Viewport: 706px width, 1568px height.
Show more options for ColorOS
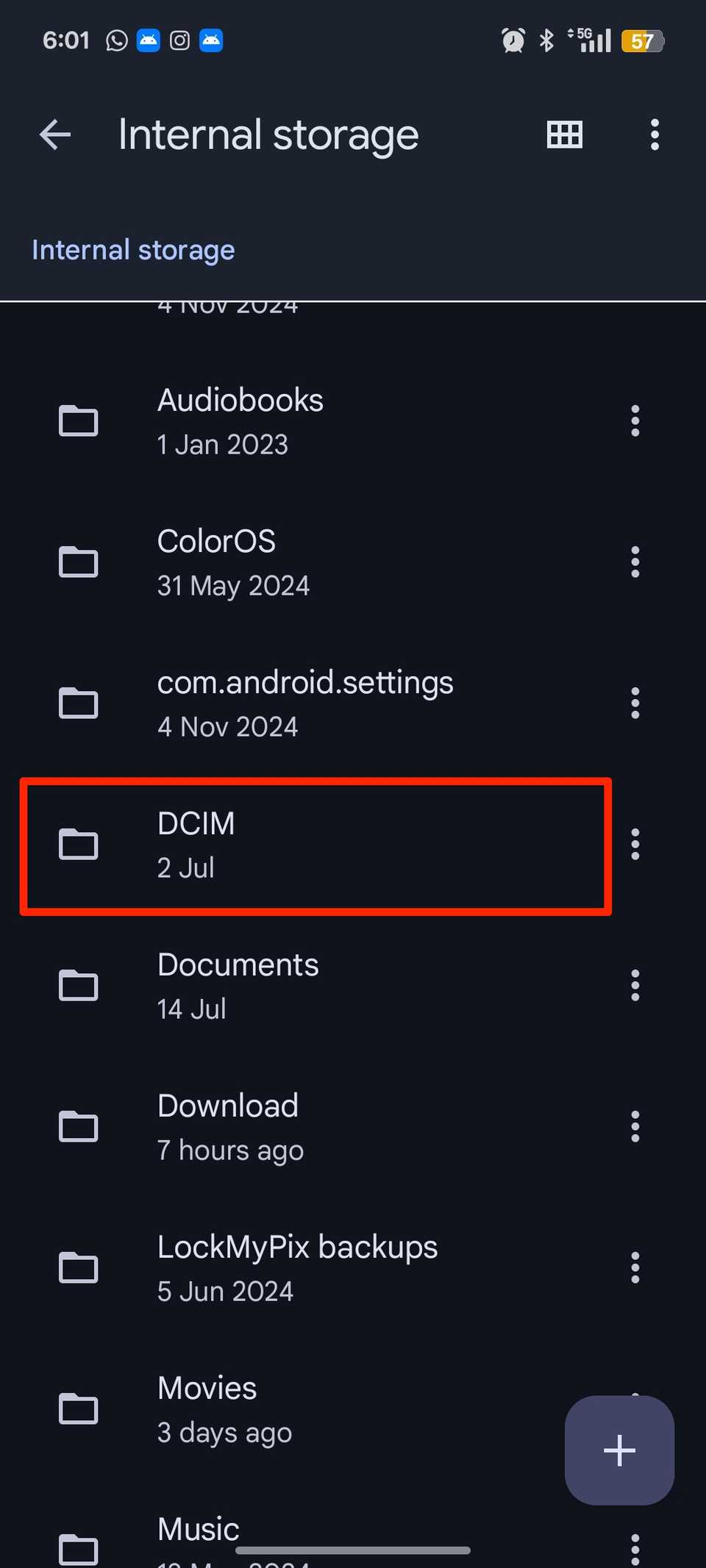635,562
